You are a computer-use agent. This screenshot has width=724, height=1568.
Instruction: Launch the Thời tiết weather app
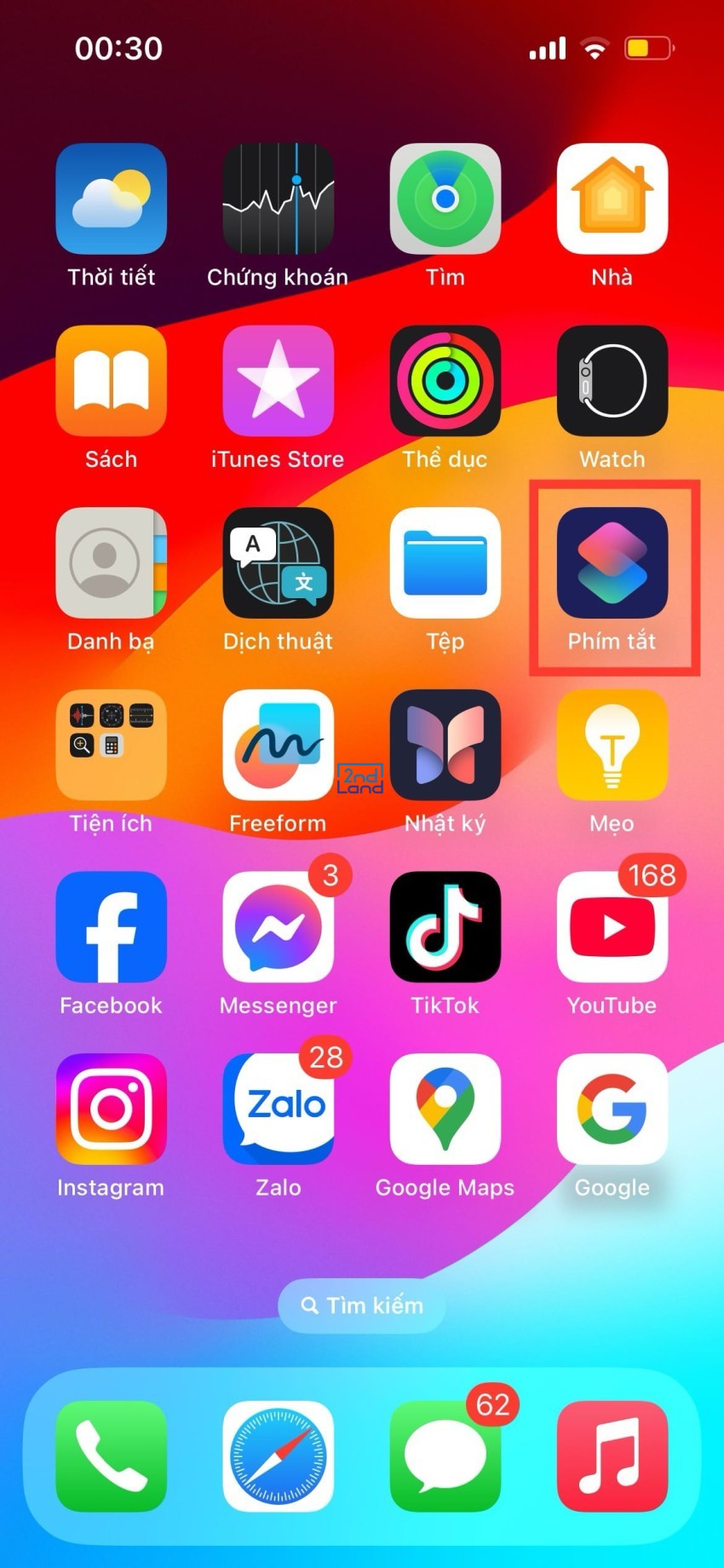pos(111,199)
